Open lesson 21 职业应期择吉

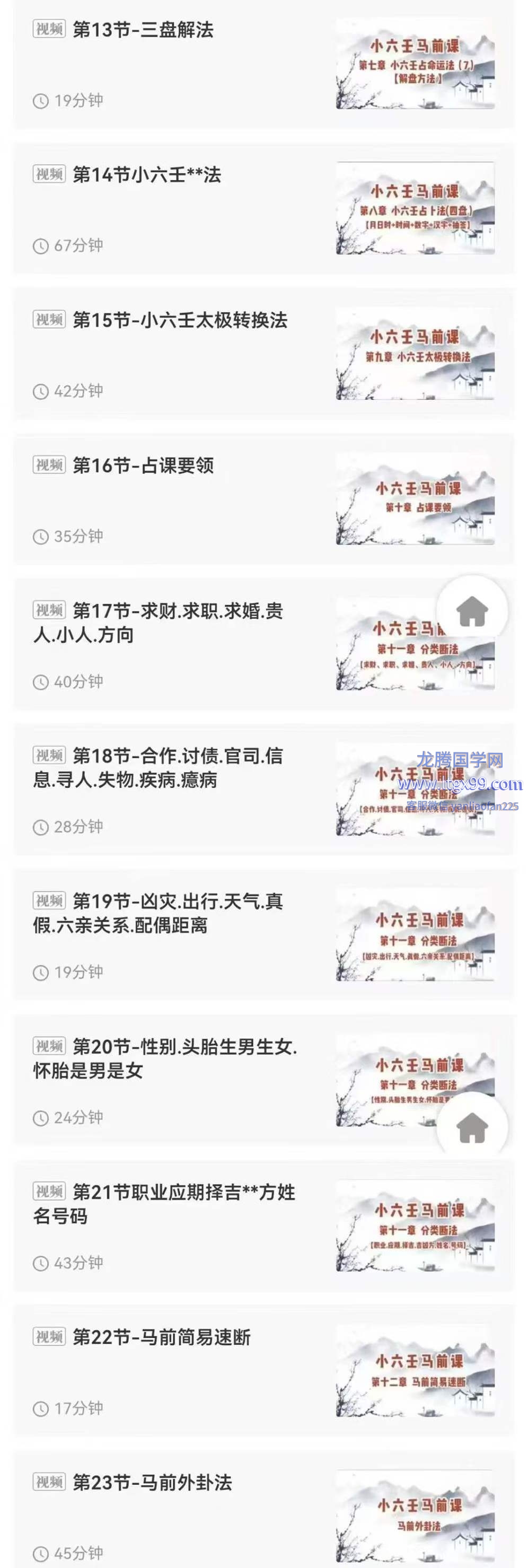pyautogui.click(x=164, y=1203)
